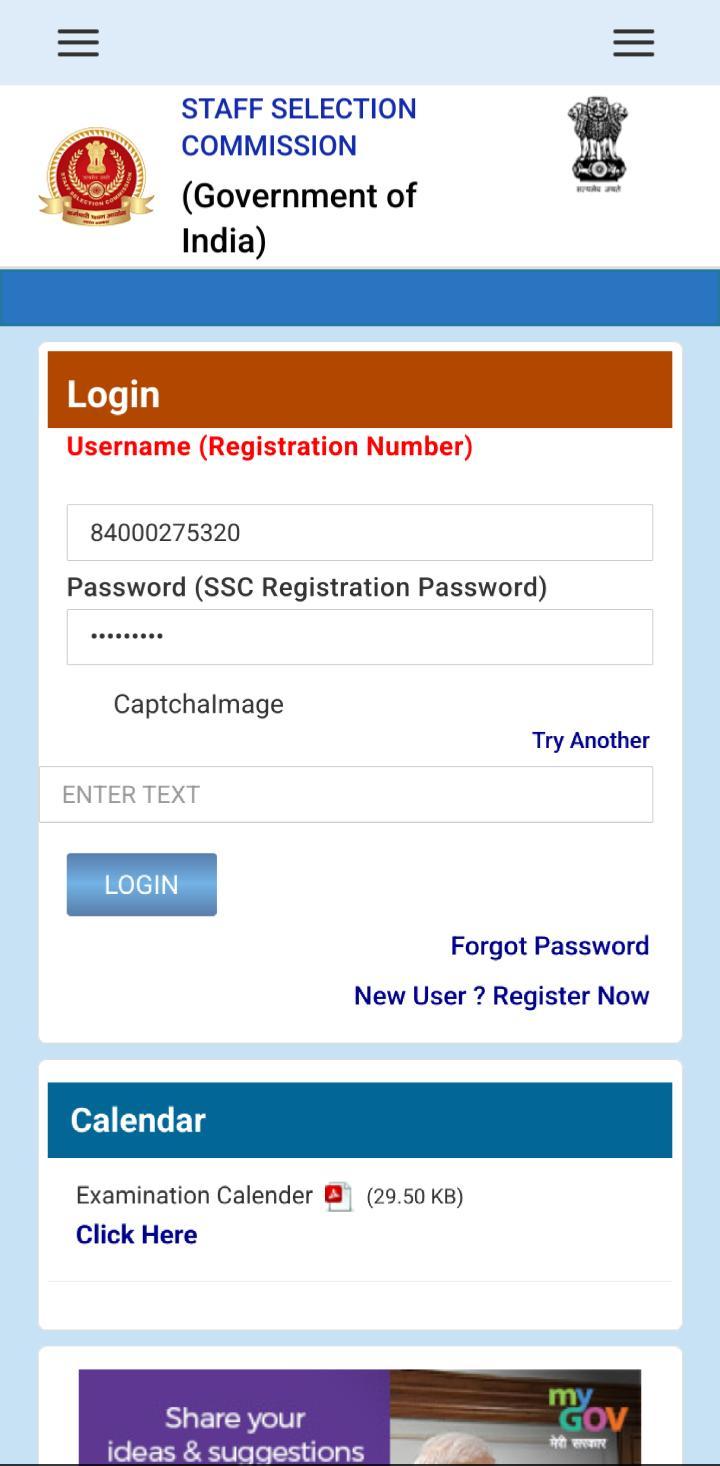Click the masked Password field
This screenshot has width=720, height=1466.
[360, 636]
